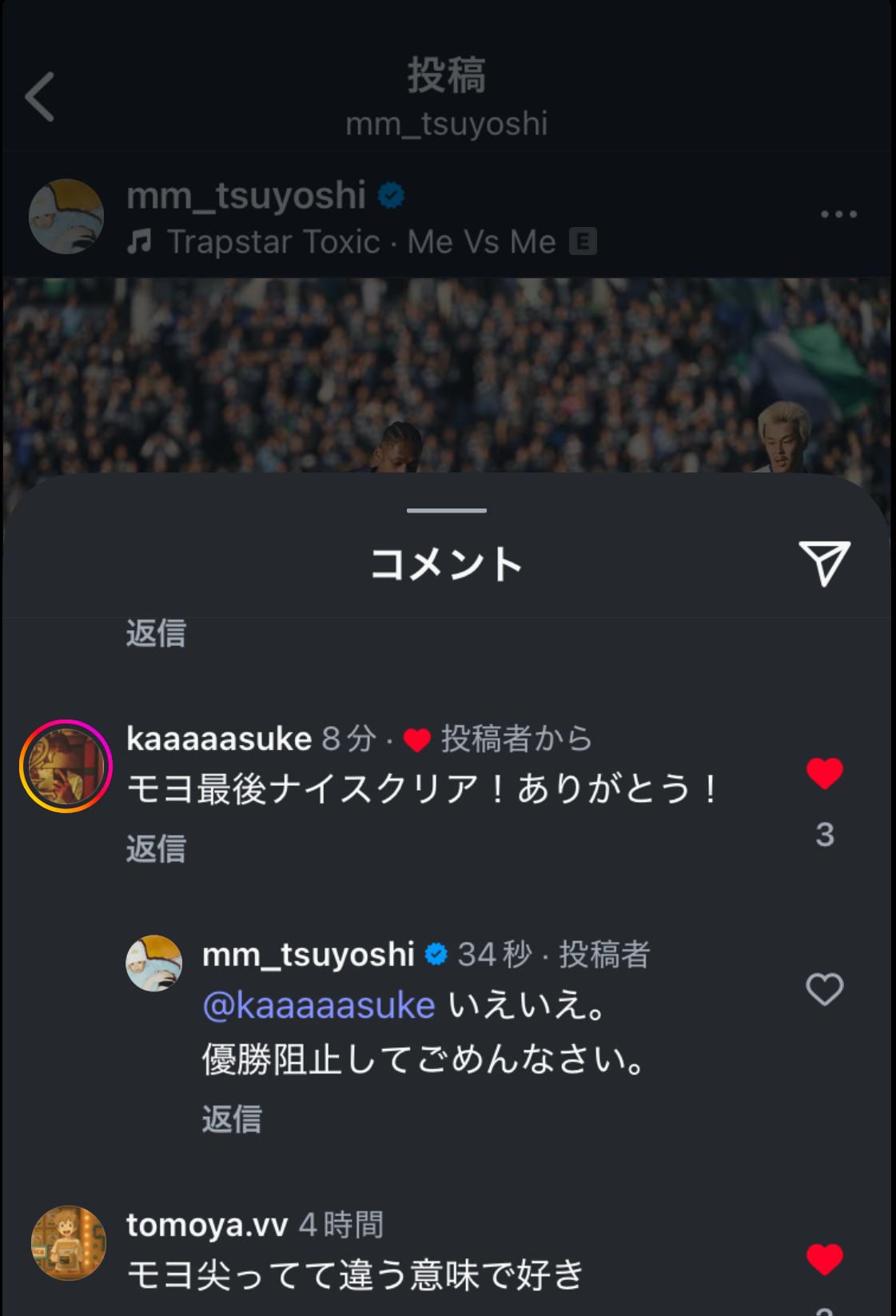Open the post's three-dot options menu
The image size is (896, 1316).
pyautogui.click(x=838, y=214)
